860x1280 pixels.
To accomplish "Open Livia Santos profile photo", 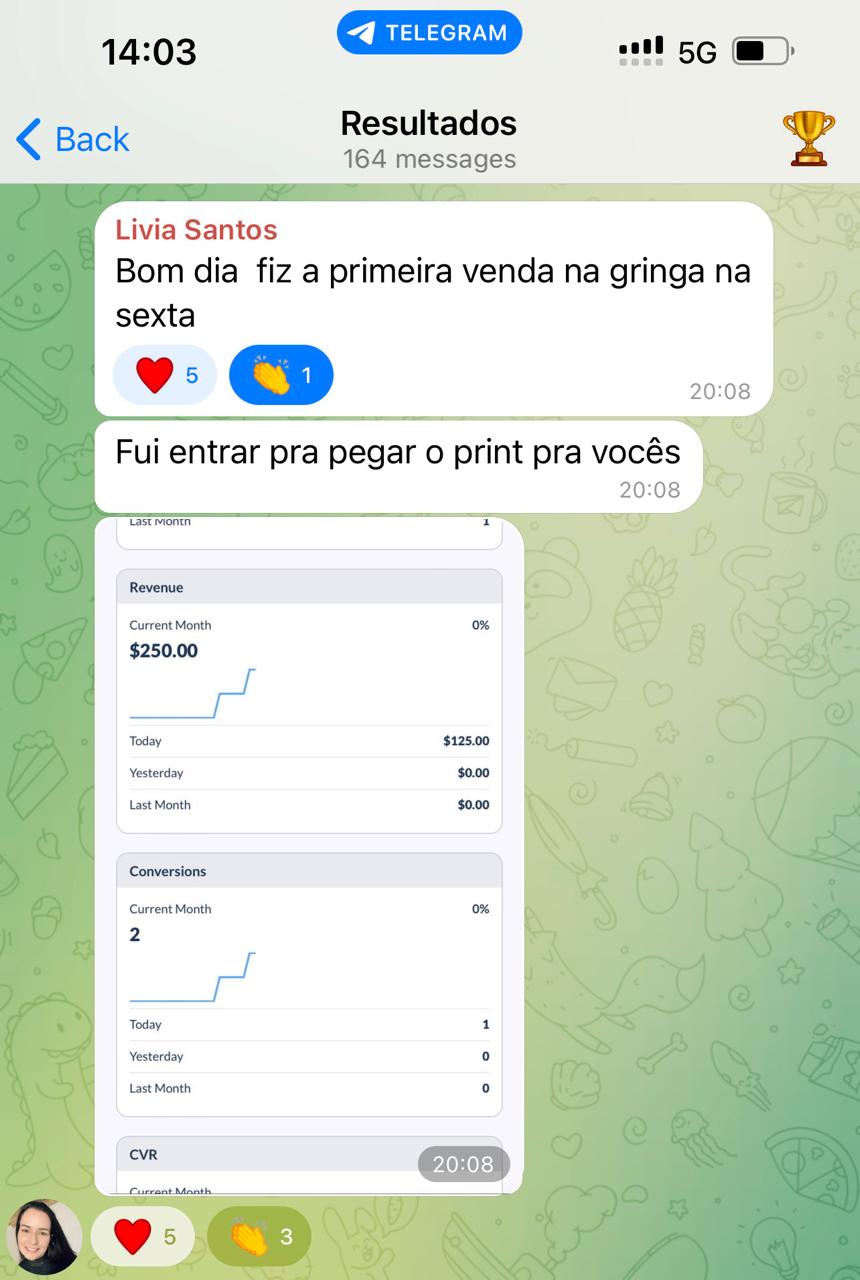I will 44,1237.
